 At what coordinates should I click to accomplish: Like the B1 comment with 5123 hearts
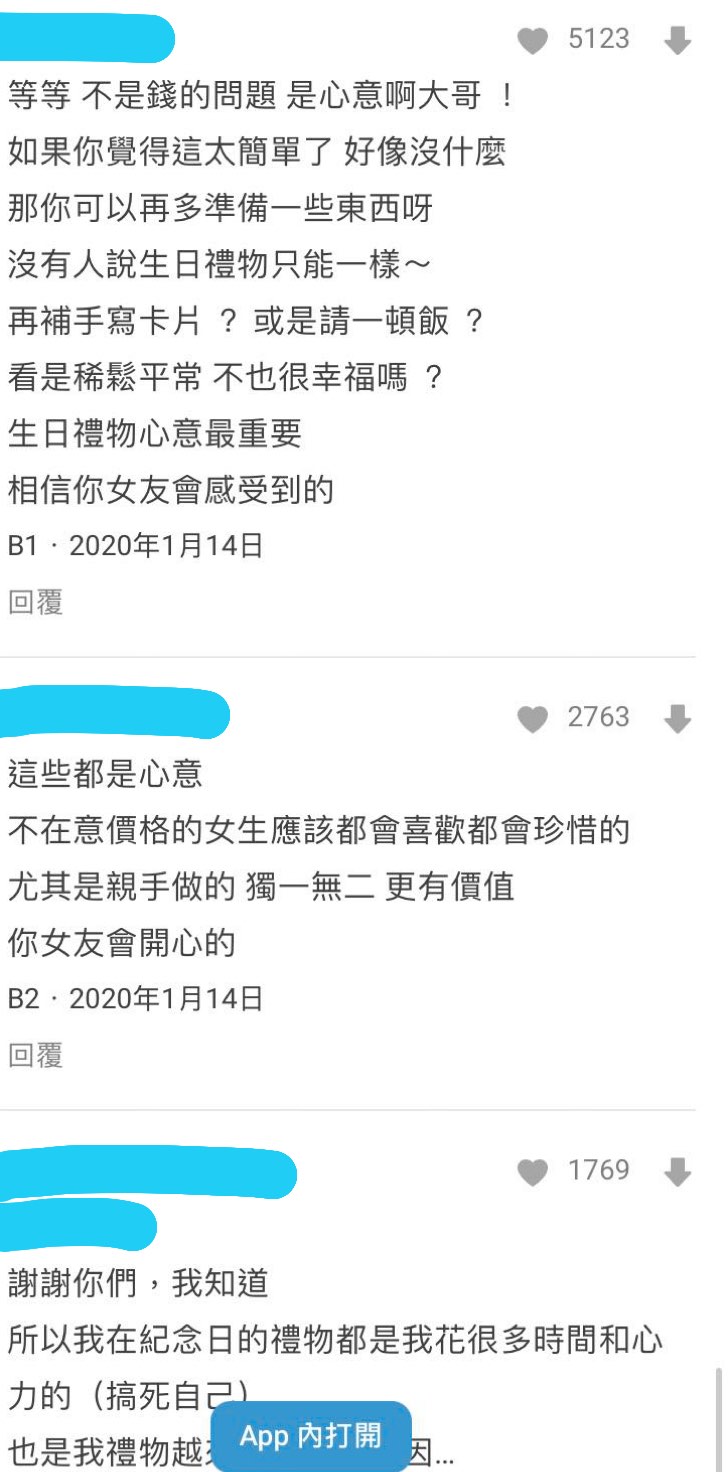coord(533,40)
